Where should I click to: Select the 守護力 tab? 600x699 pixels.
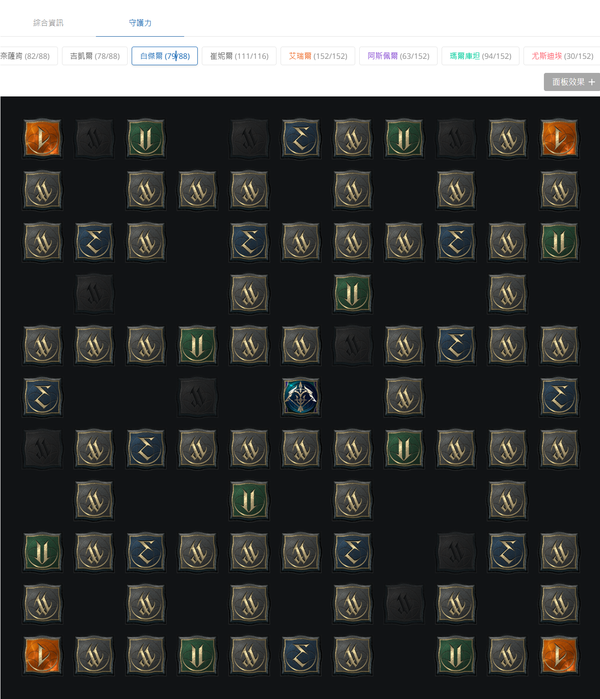click(x=140, y=23)
